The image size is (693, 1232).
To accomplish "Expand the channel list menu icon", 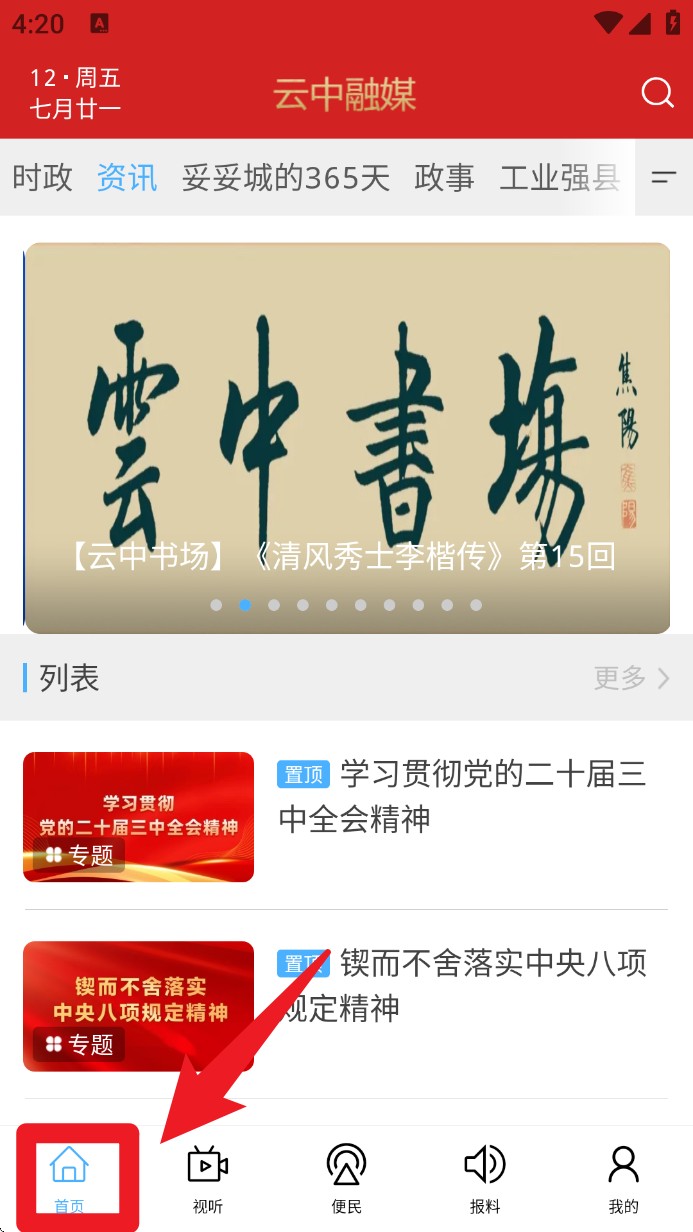I will coord(664,178).
